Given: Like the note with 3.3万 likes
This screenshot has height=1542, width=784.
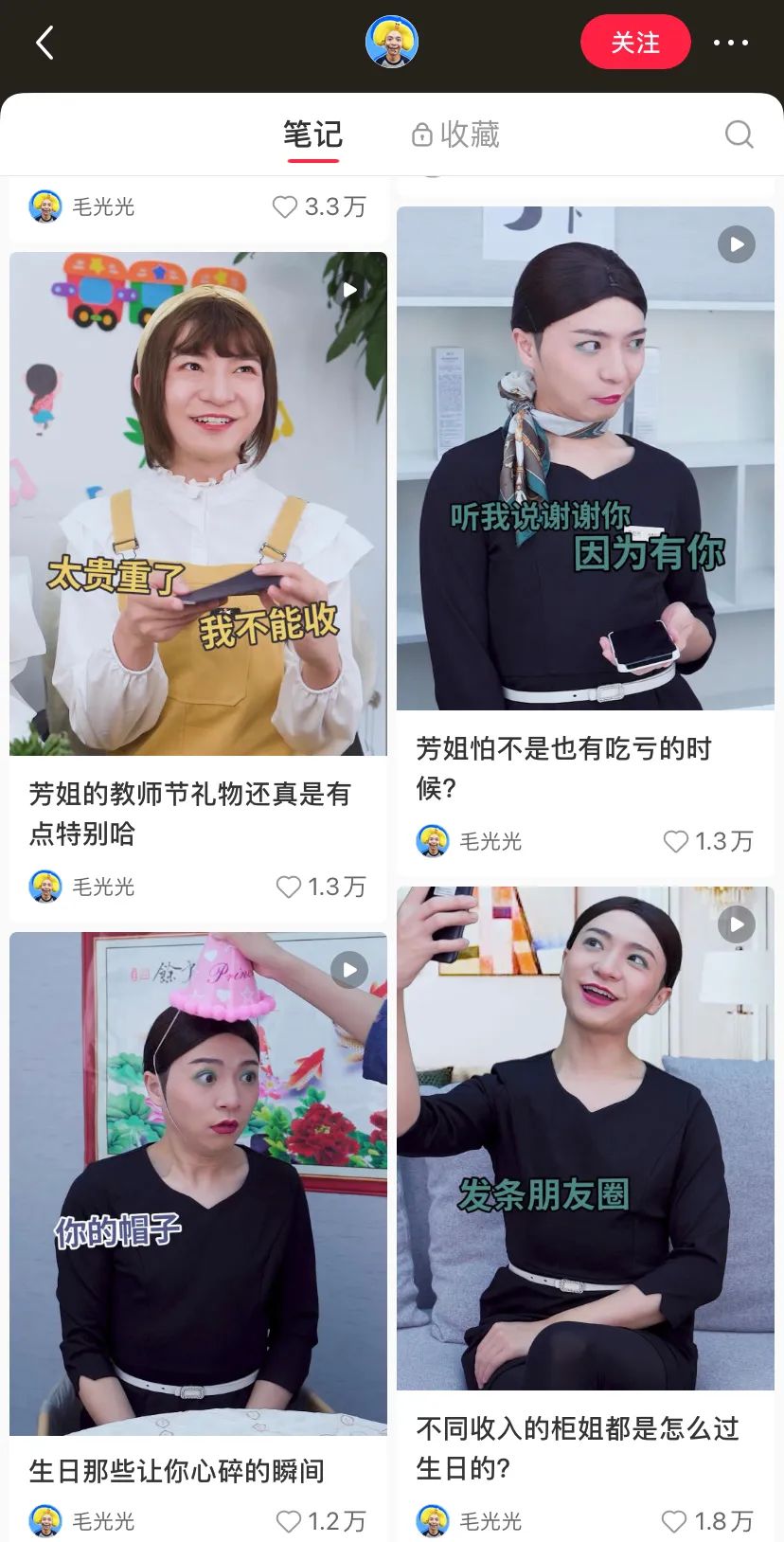Looking at the screenshot, I should pos(285,206).
